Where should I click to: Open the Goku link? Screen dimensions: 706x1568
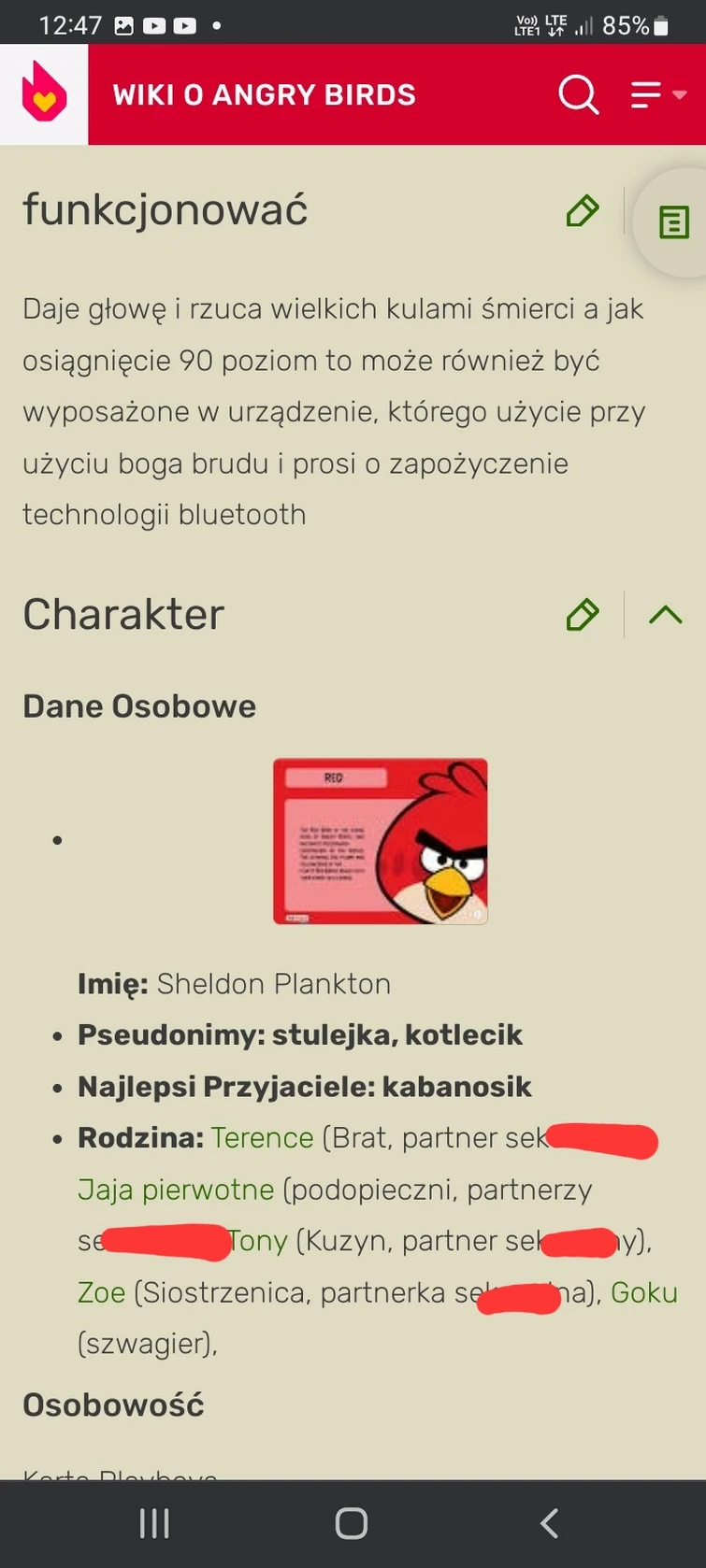point(643,1292)
